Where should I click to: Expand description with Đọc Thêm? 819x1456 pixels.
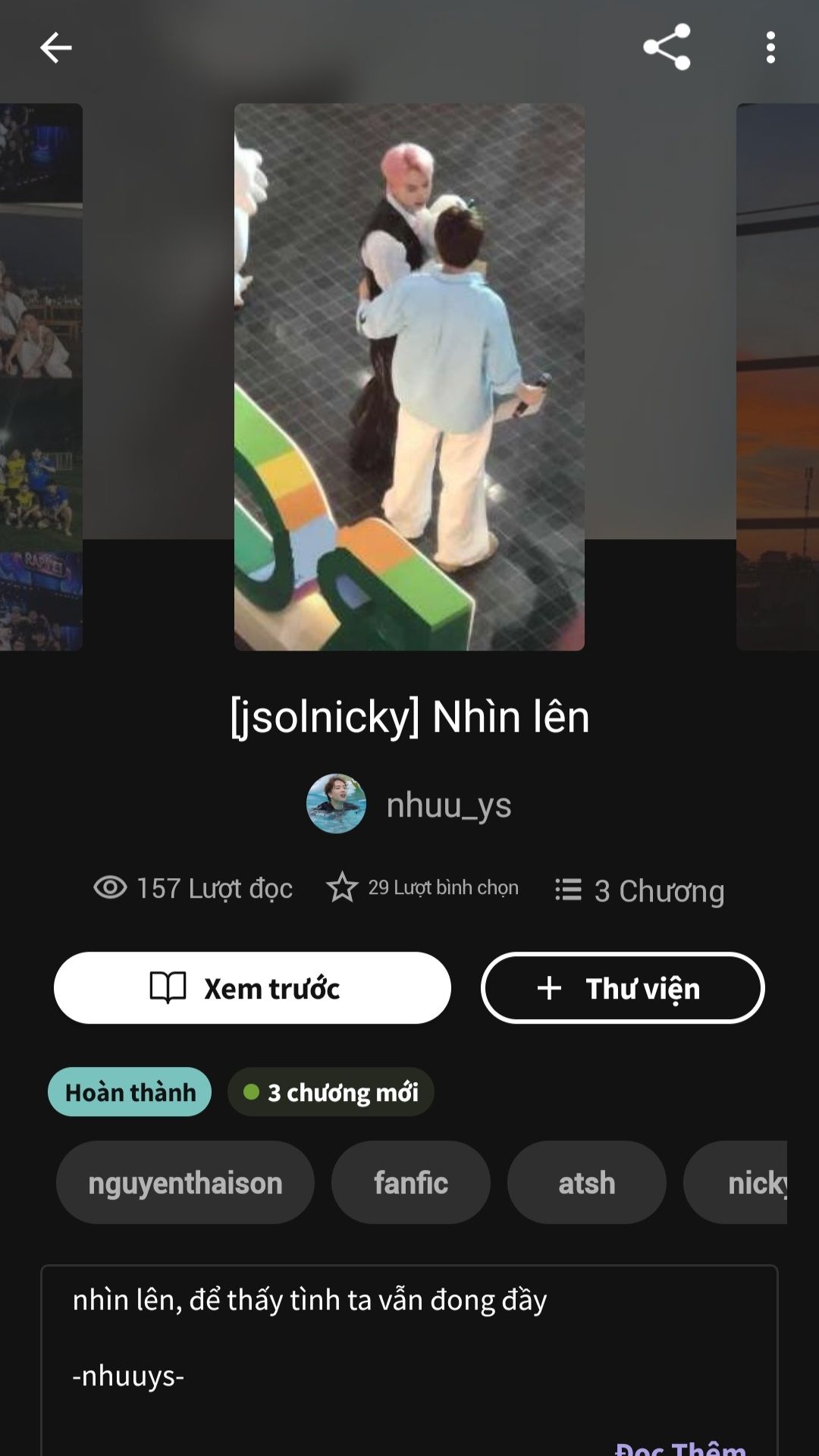(x=681, y=1447)
